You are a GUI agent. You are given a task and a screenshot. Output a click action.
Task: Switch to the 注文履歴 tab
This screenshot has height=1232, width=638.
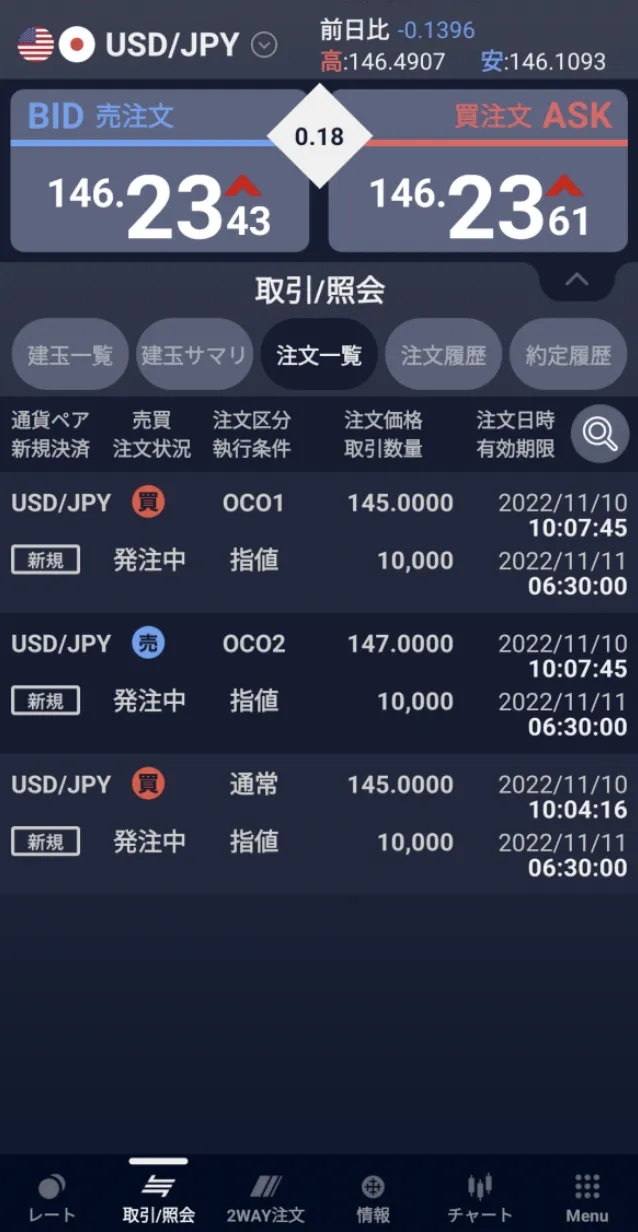coord(443,355)
